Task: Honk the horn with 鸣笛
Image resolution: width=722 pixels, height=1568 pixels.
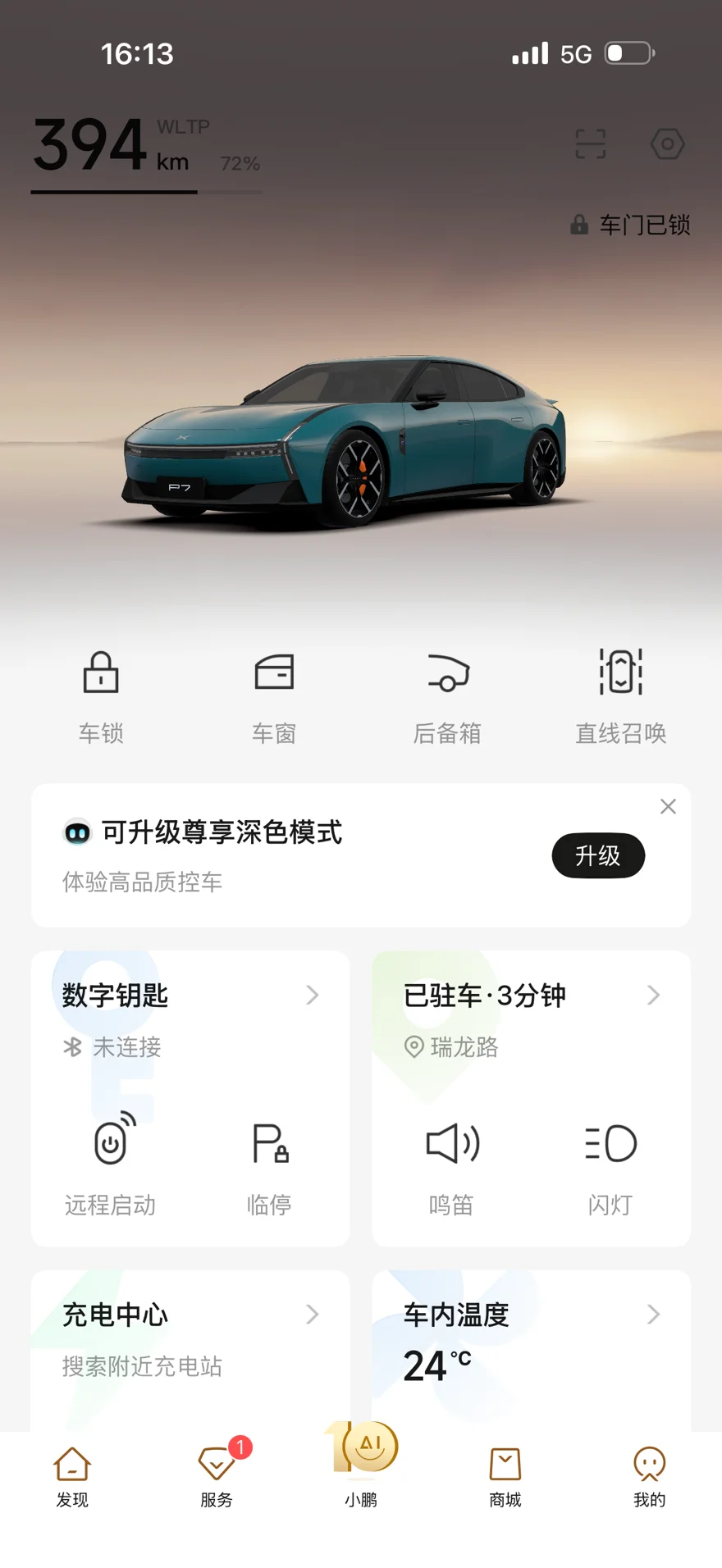Action: tap(452, 1163)
